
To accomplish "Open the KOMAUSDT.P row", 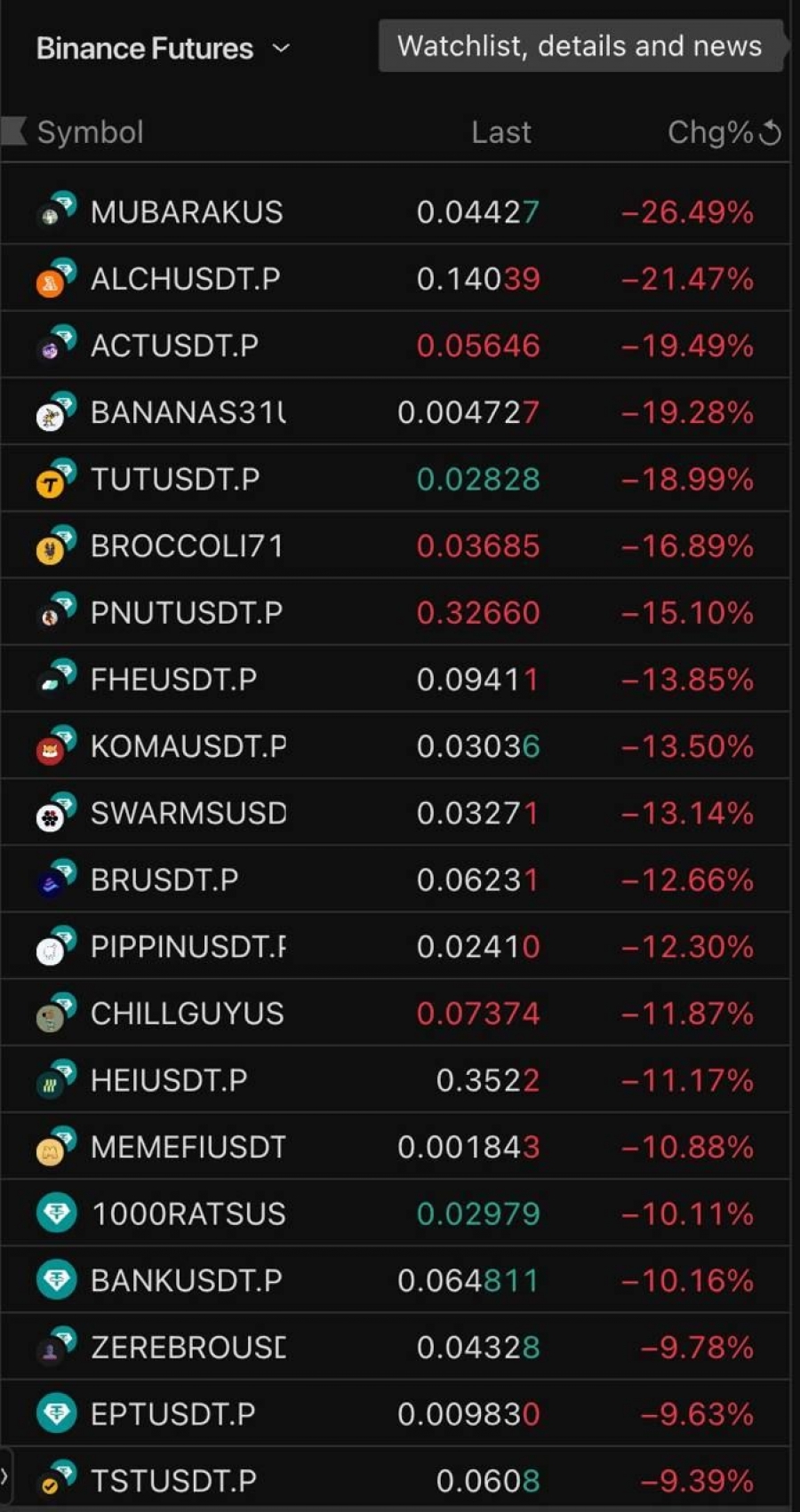I will (188, 746).
